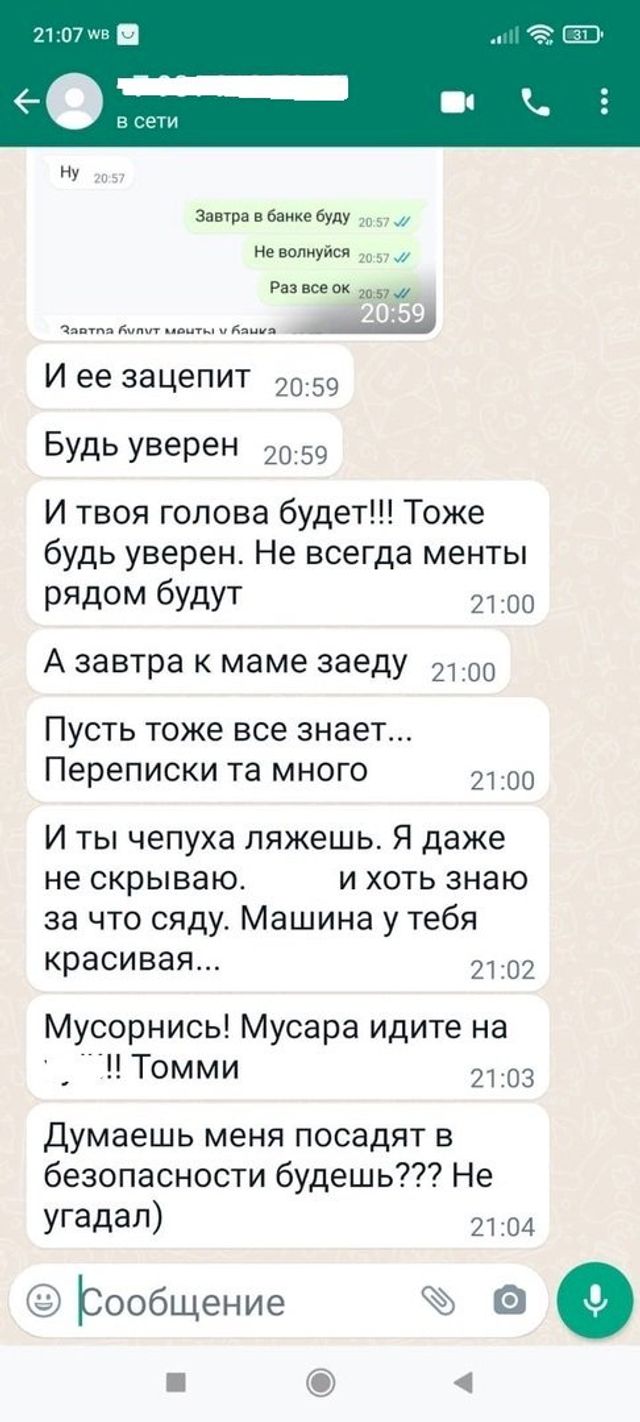The image size is (640, 1422).
Task: Start a voice call
Action: pyautogui.click(x=533, y=101)
